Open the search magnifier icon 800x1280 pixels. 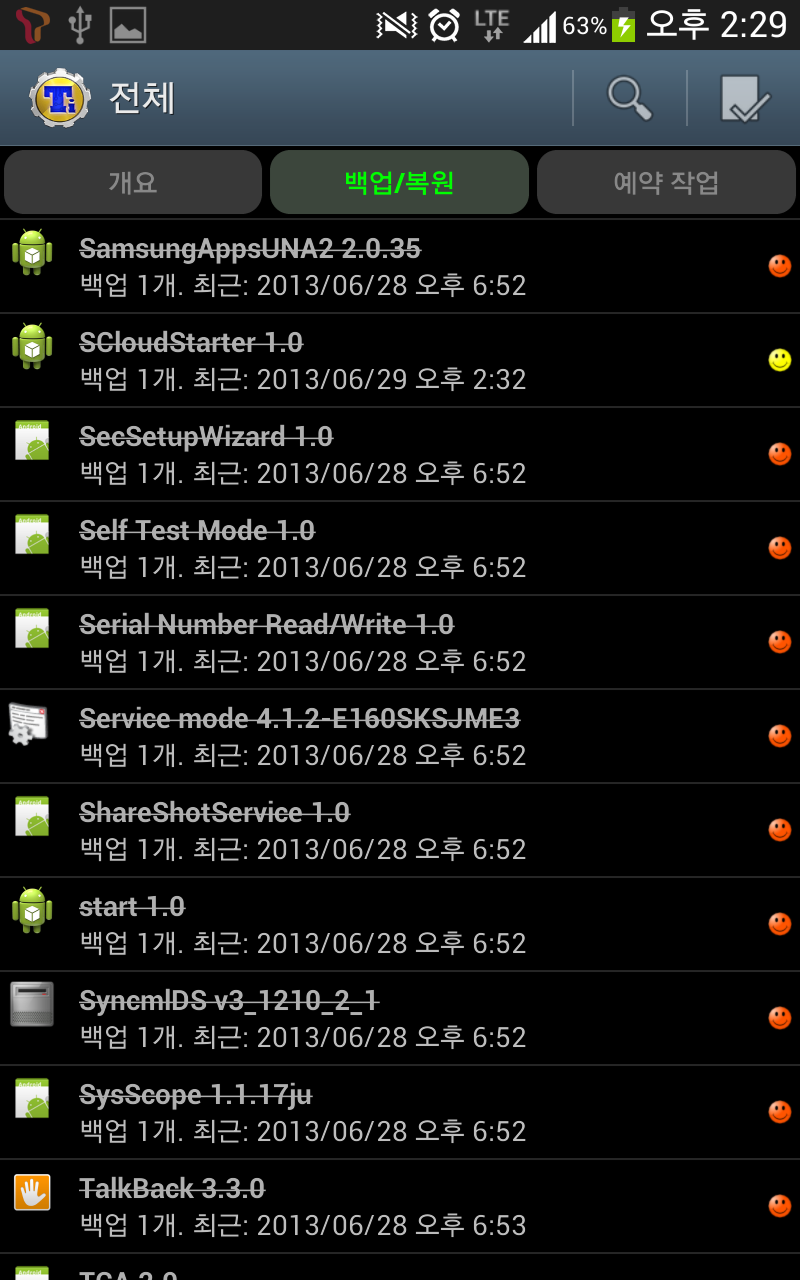point(630,98)
